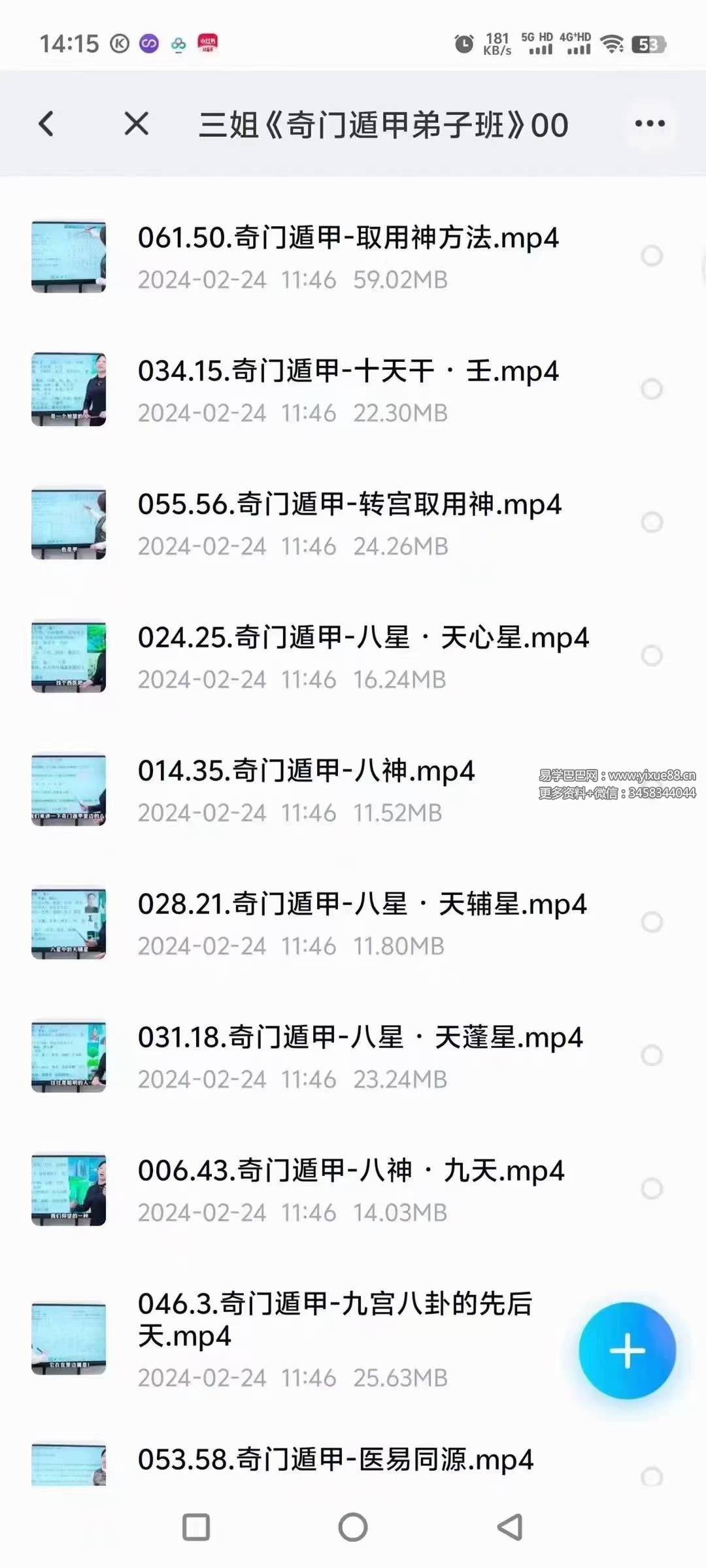This screenshot has width=706, height=1568.
Task: Check the circle for 006.43 八神·九天.mp4
Action: [x=652, y=1188]
